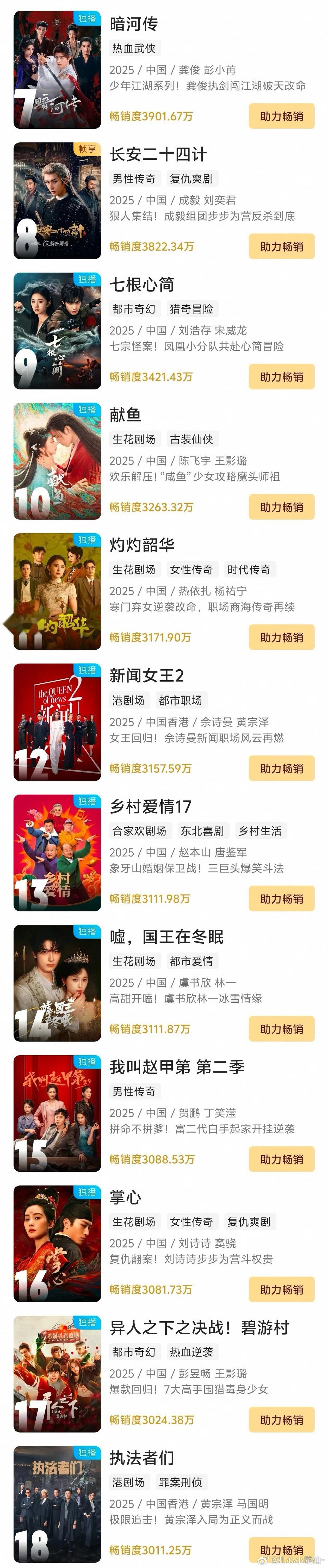328x1568 pixels.
Task: Tap 助力畅销 for 我叫赵甲第 第二季
Action: pos(281,1159)
